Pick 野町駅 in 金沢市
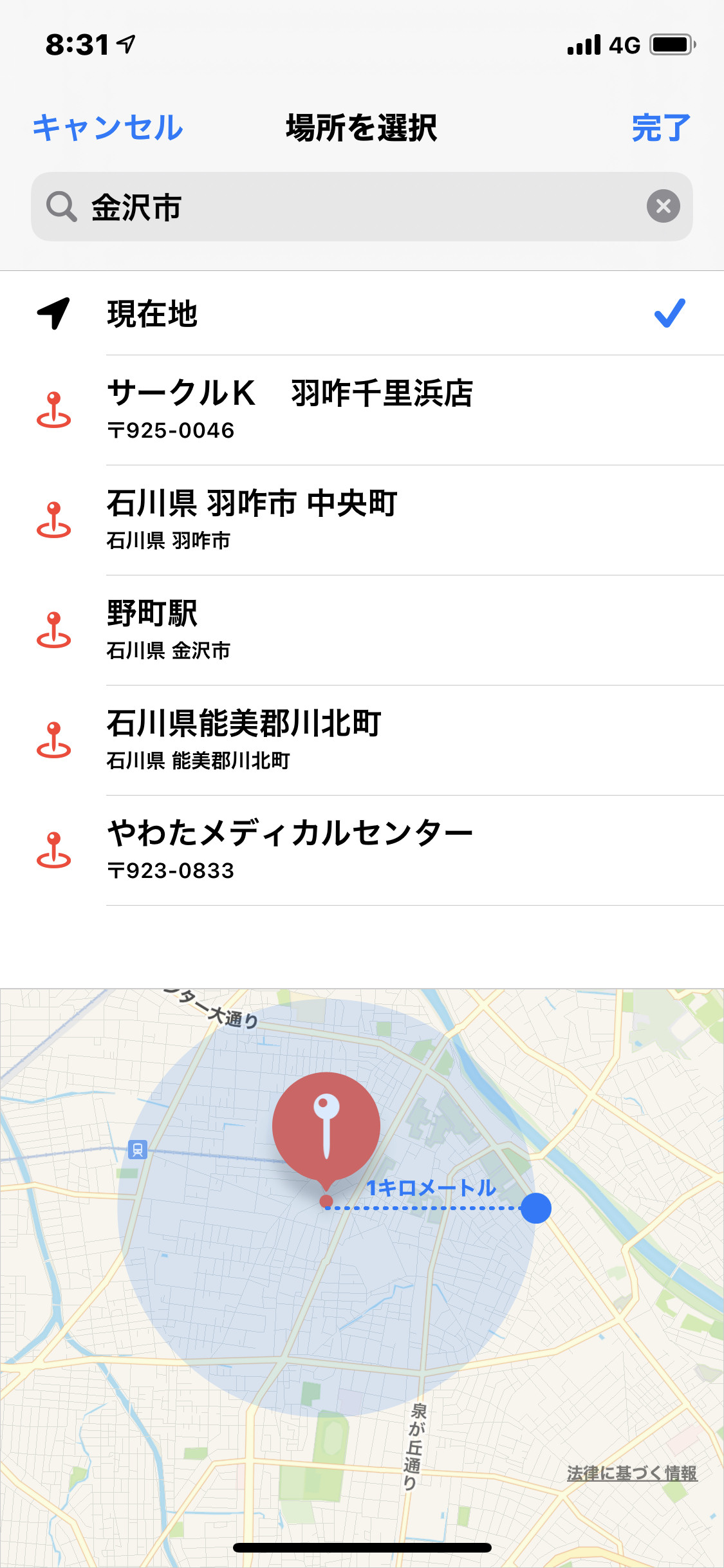Screen dimensions: 724x1568 pyautogui.click(x=362, y=630)
